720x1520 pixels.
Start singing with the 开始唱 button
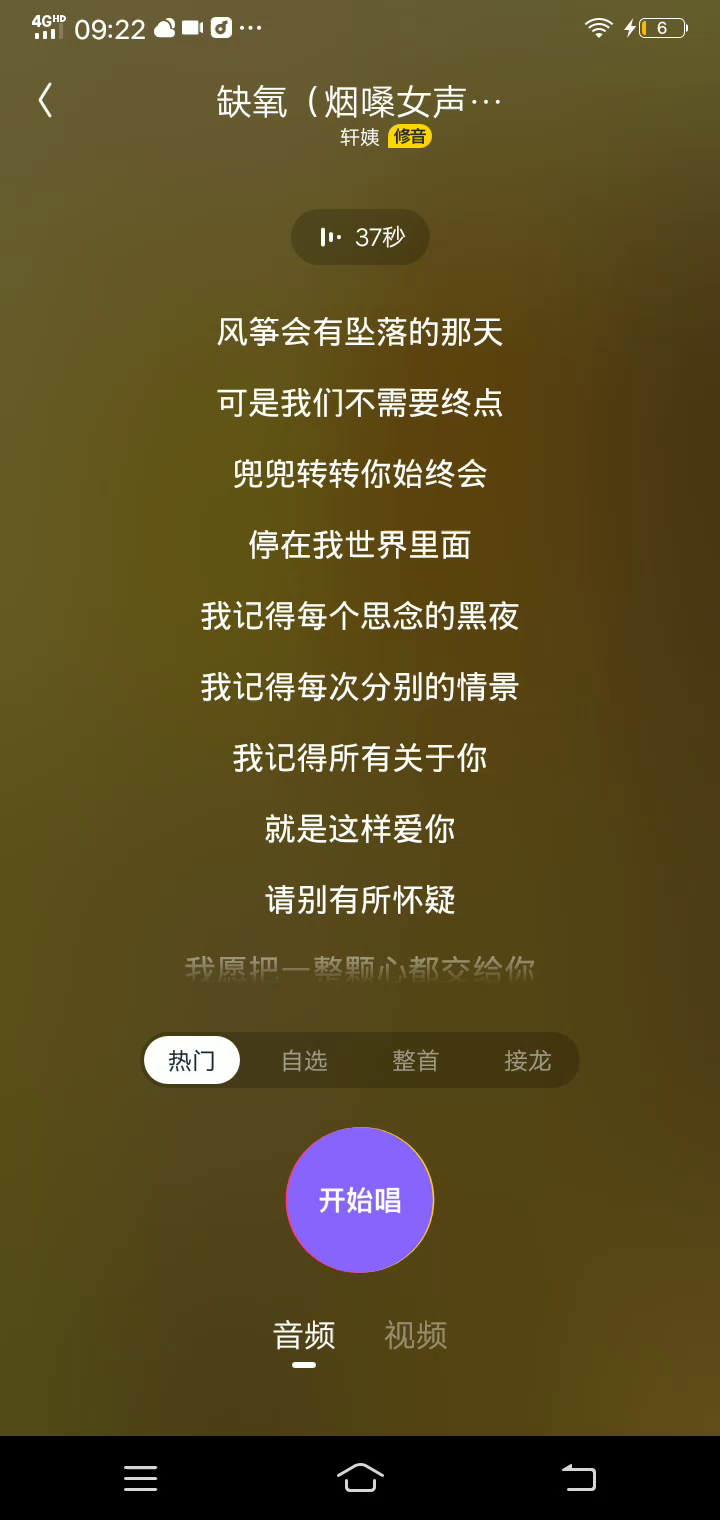coord(360,1200)
